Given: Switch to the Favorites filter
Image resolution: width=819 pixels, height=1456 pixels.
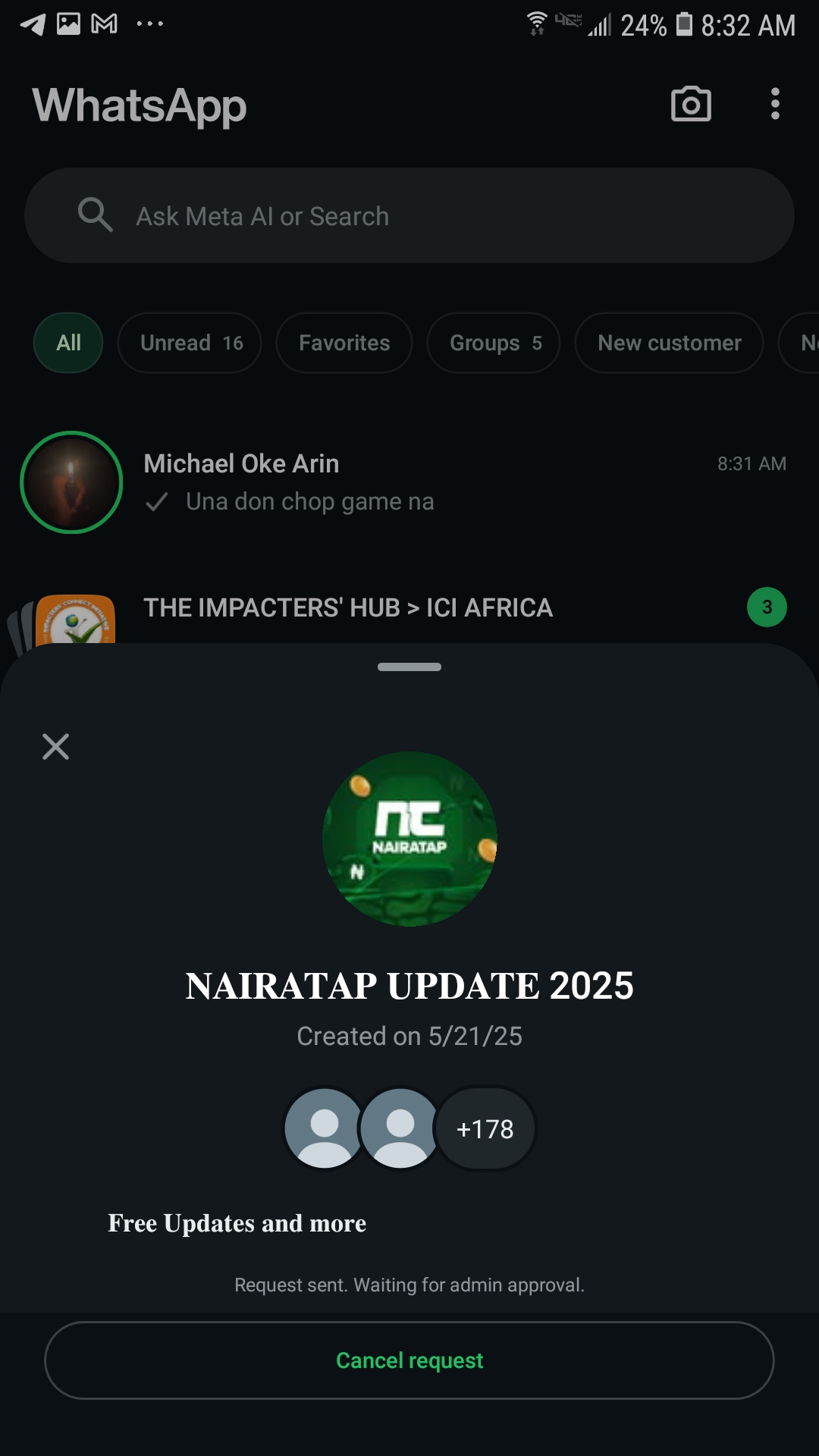Looking at the screenshot, I should coord(344,343).
